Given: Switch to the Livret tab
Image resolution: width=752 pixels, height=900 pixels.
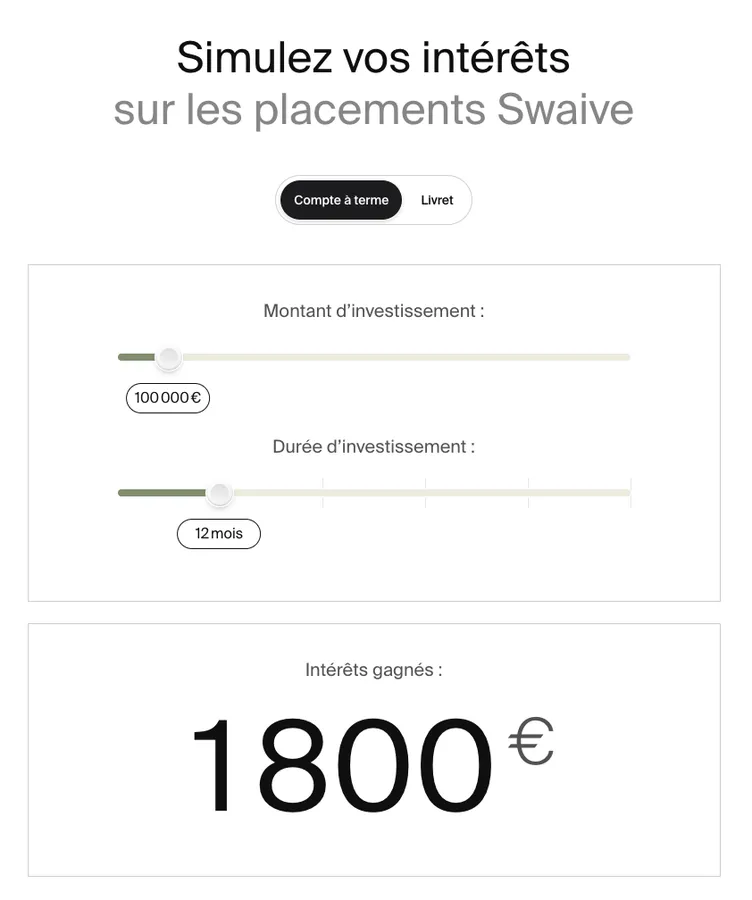Looking at the screenshot, I should point(437,200).
